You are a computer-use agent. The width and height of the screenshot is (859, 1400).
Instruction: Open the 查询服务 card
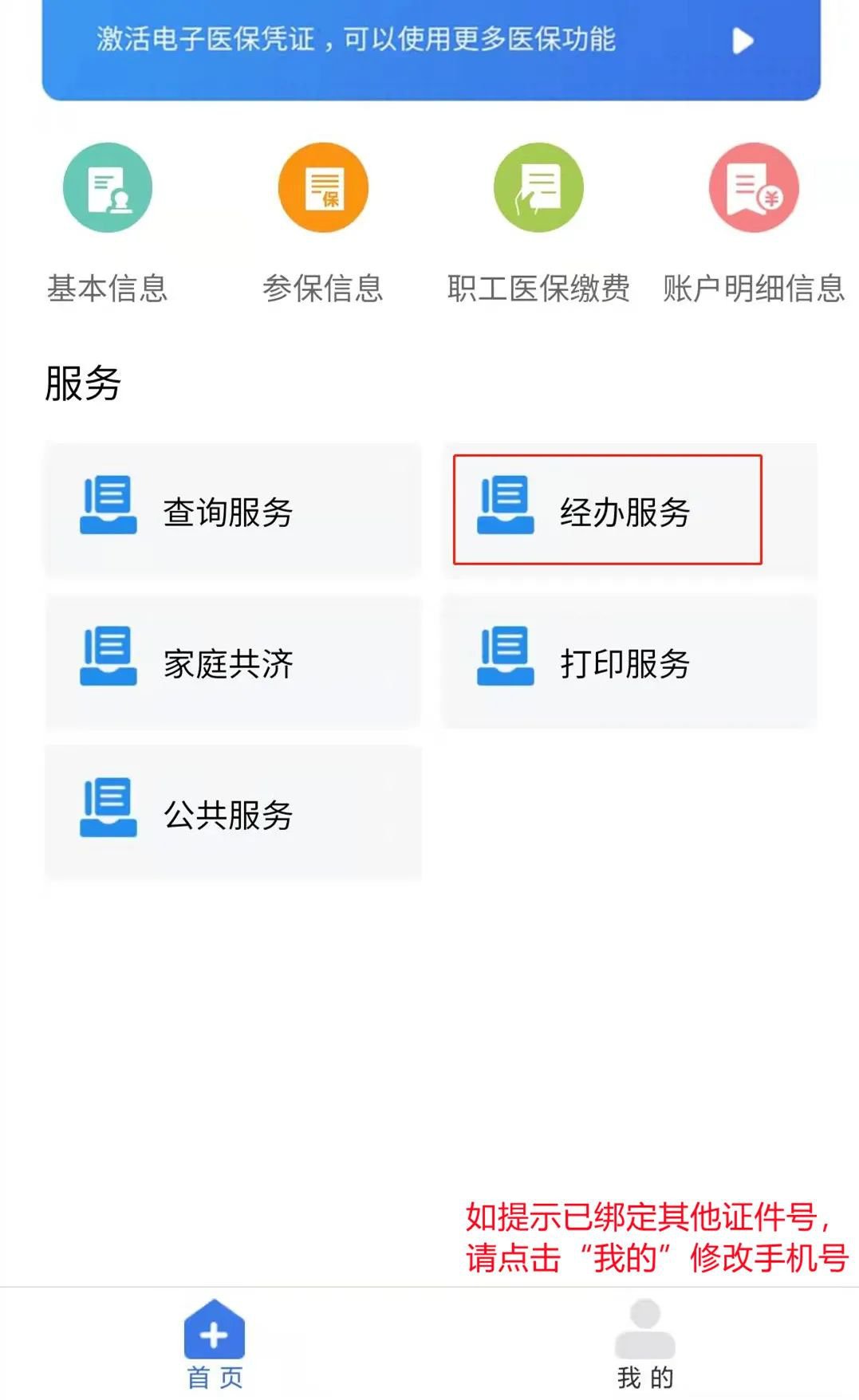pyautogui.click(x=233, y=510)
